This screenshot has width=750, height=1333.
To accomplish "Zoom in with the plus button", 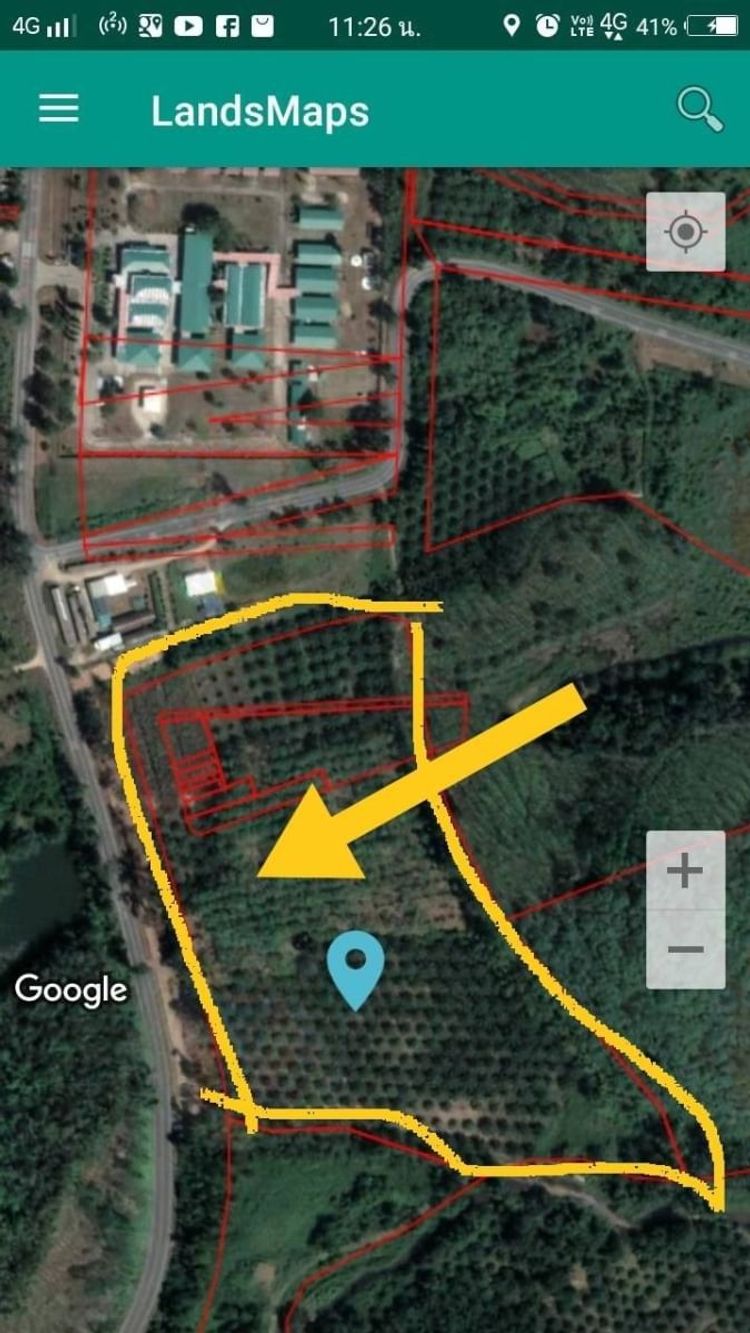I will (x=686, y=871).
